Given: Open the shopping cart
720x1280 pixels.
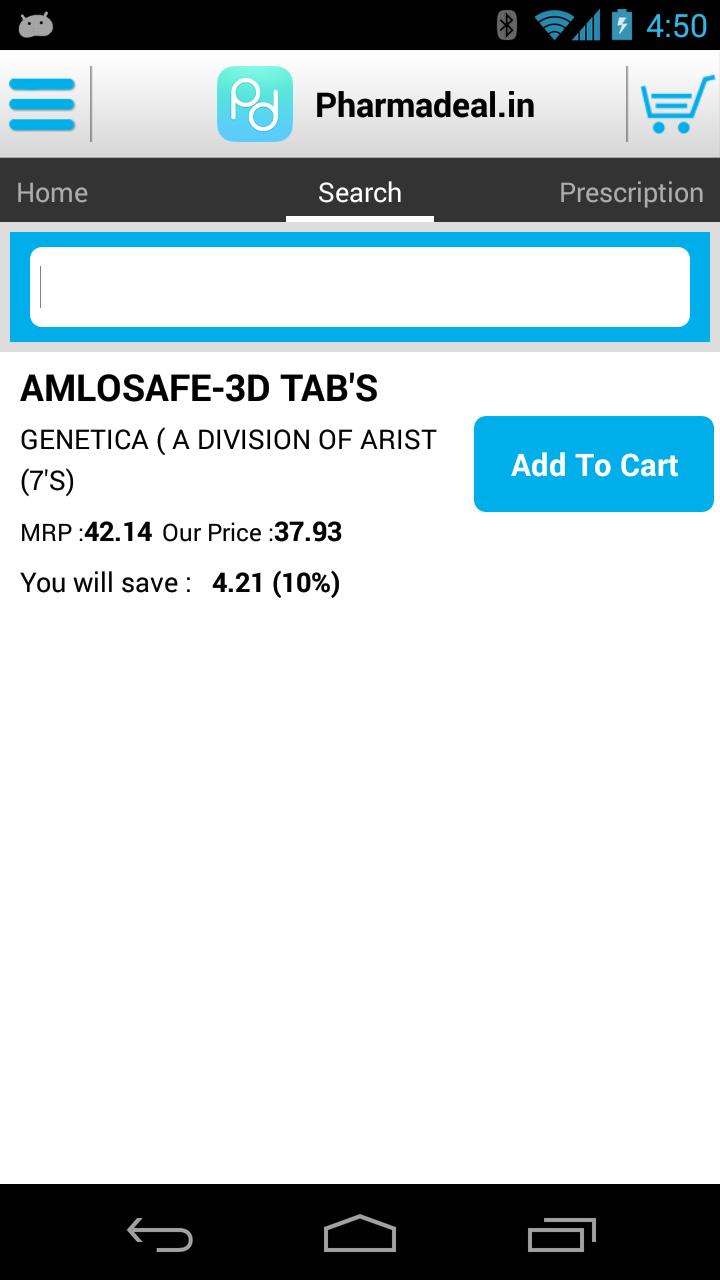Looking at the screenshot, I should pos(677,104).
